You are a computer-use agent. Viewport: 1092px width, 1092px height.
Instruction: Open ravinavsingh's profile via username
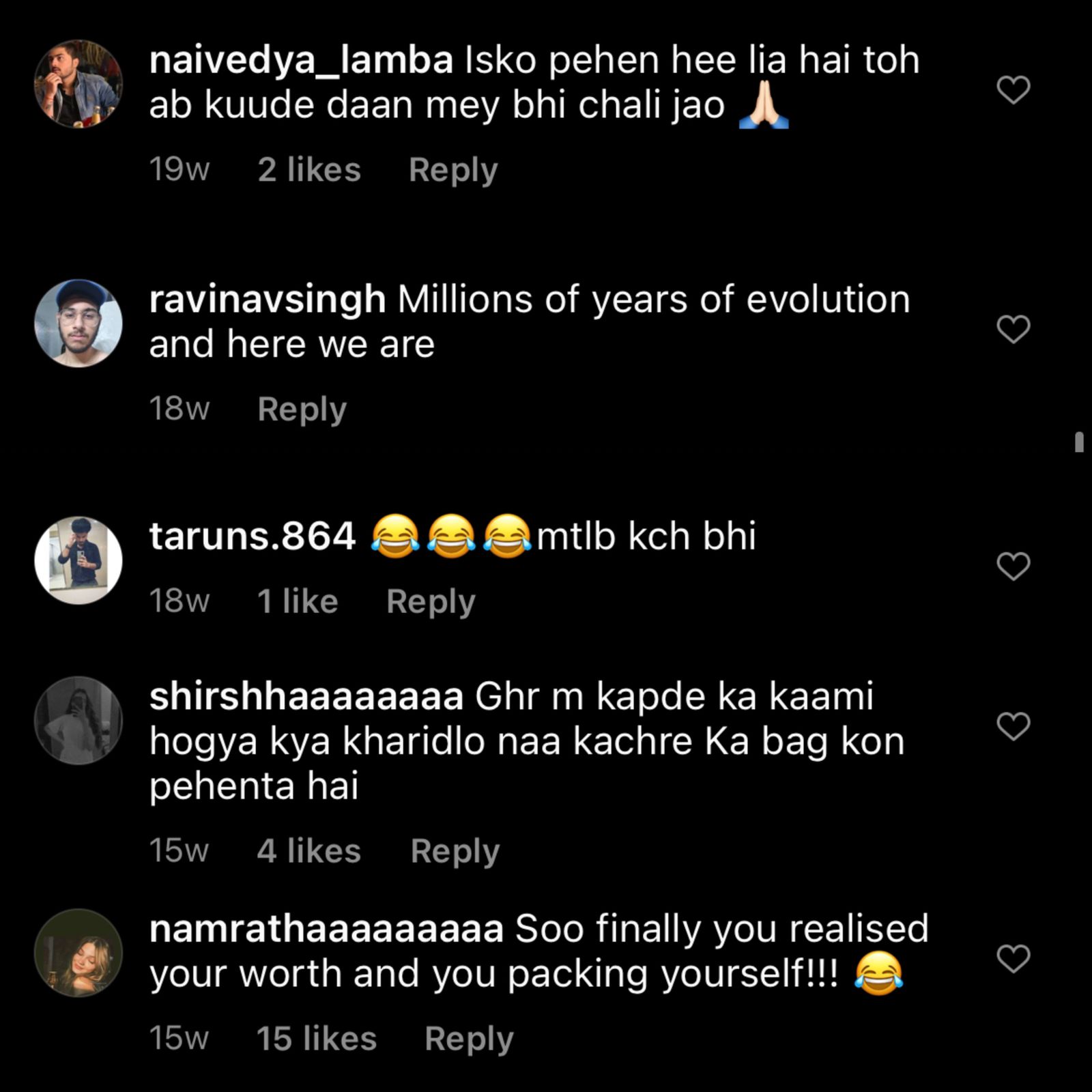[x=267, y=300]
